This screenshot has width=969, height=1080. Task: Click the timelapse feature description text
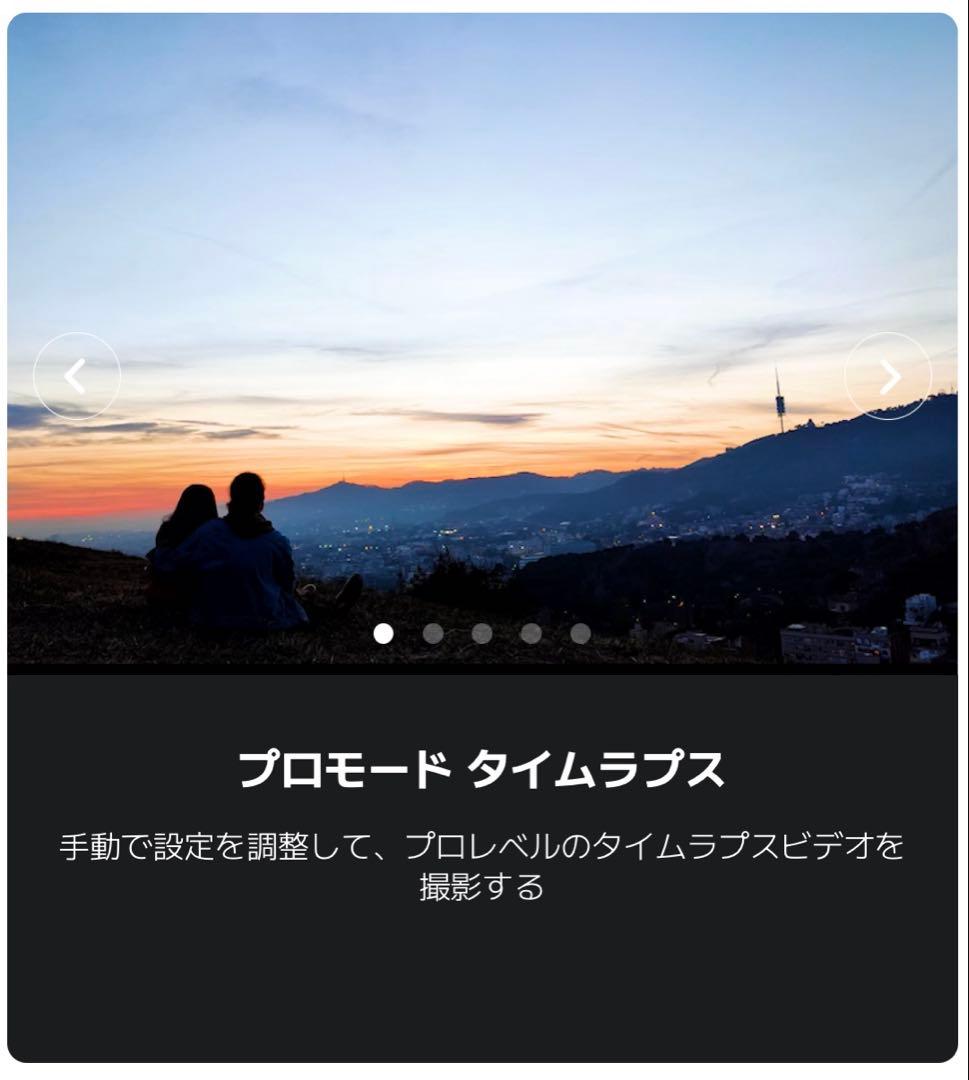pyautogui.click(x=483, y=866)
